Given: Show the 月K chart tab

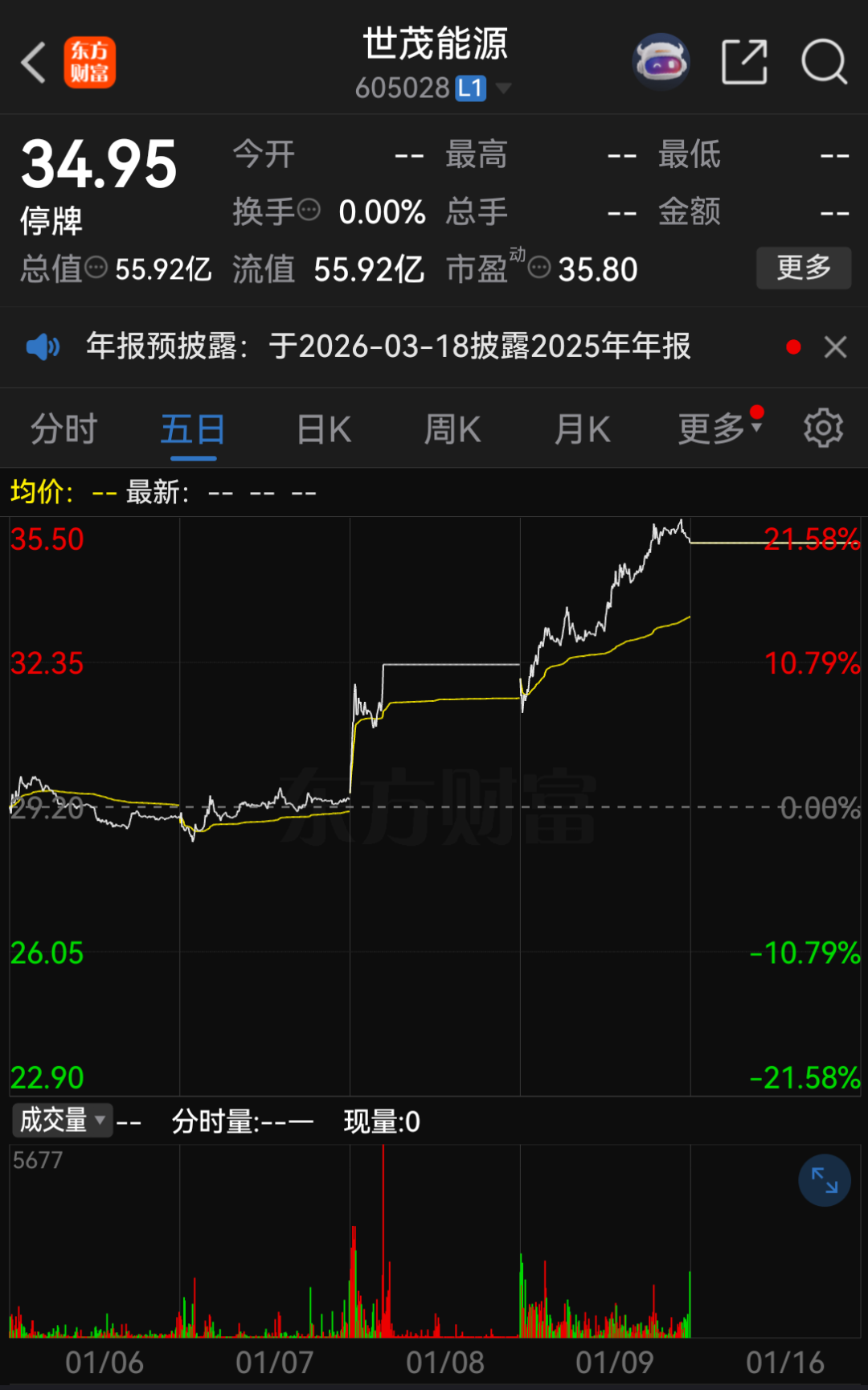Looking at the screenshot, I should pyautogui.click(x=583, y=429).
